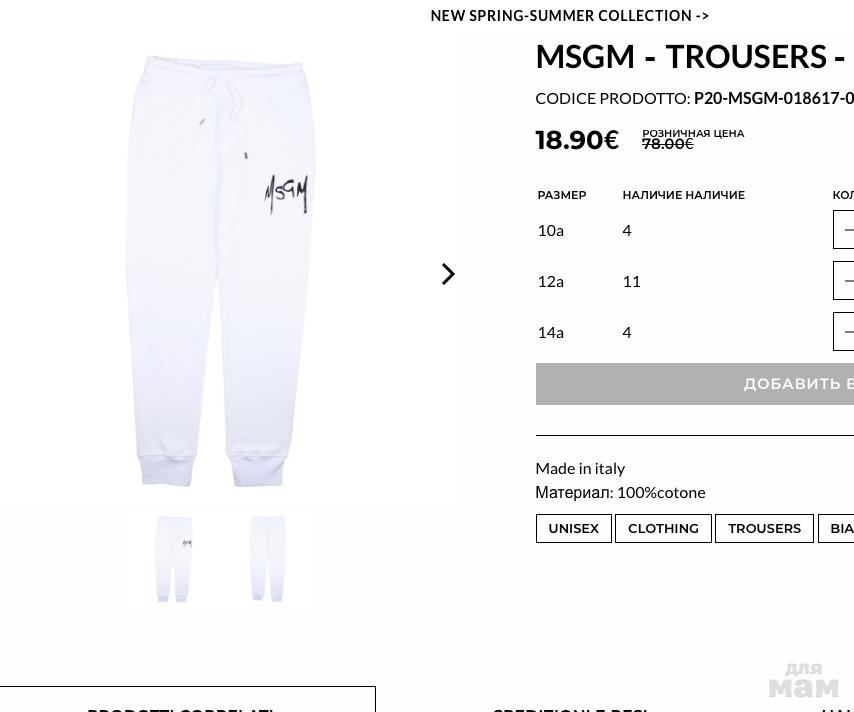Open the UNISEX tag
854x712 pixels.
[x=573, y=528]
